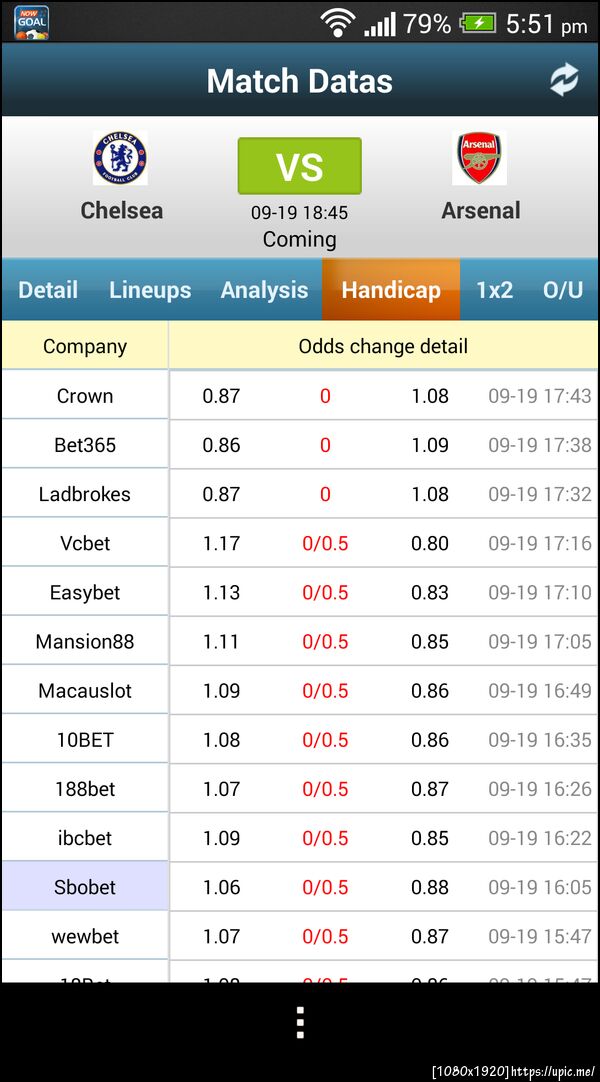600x1082 pixels.
Task: Switch to the 1x2 odds tab
Action: coord(494,290)
